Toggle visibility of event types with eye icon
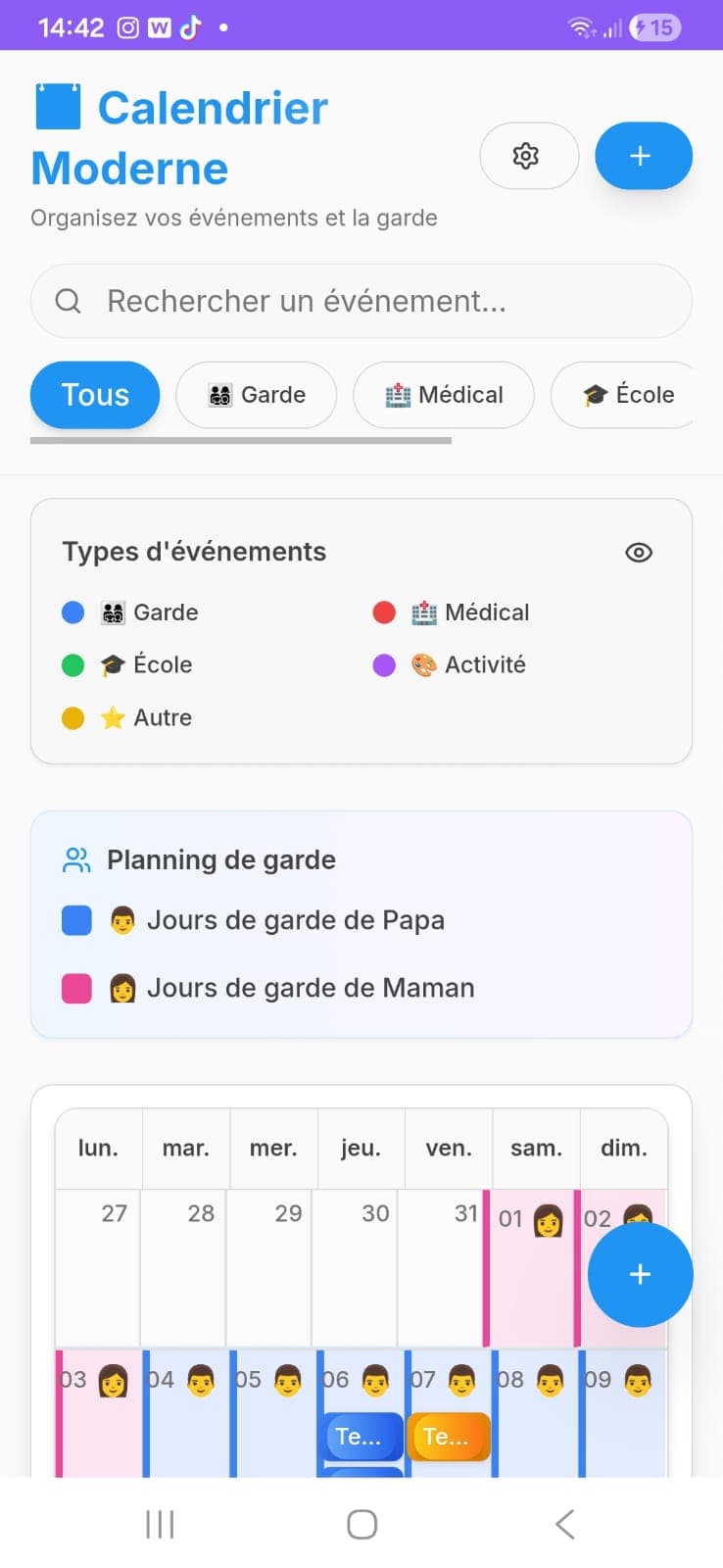This screenshot has width=723, height=1568. (x=638, y=553)
